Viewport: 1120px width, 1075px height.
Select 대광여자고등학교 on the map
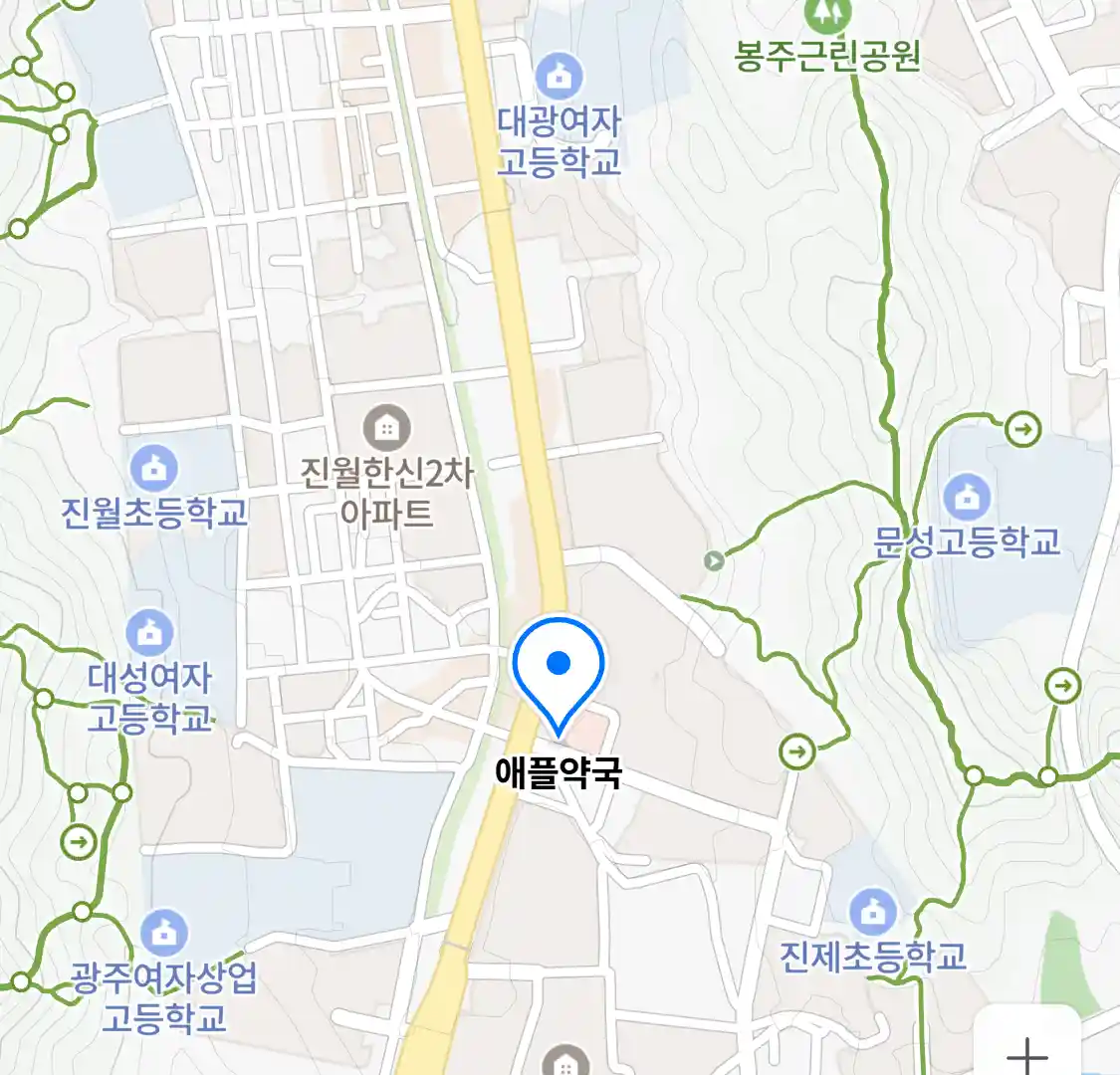click(x=560, y=78)
